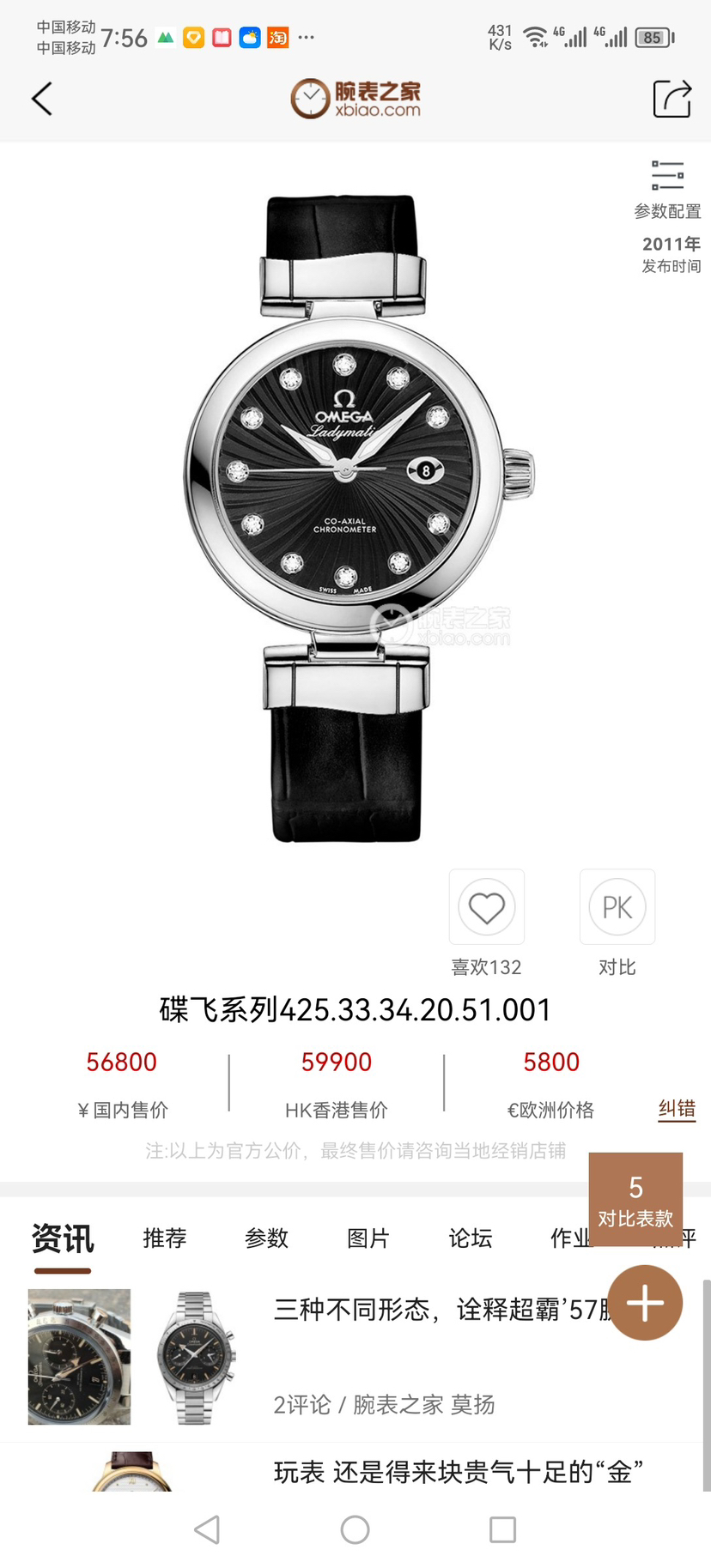Switch to the 图片 tab
The height and width of the screenshot is (1568, 711).
pos(368,1238)
